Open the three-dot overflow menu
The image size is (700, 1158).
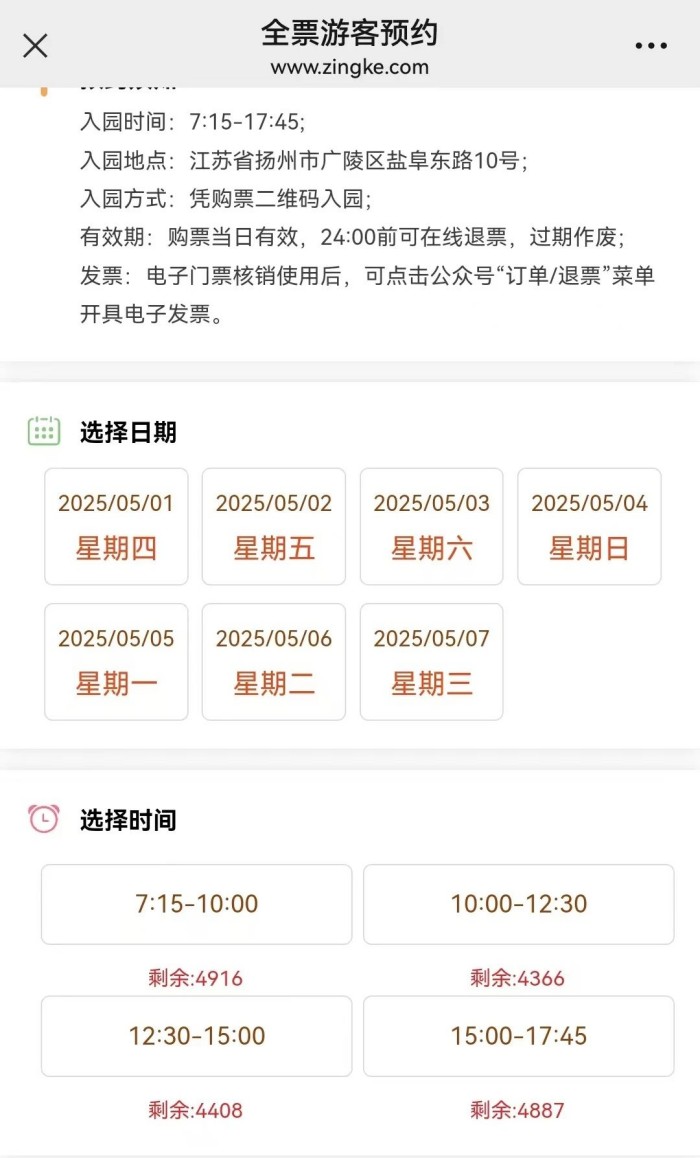coord(651,46)
